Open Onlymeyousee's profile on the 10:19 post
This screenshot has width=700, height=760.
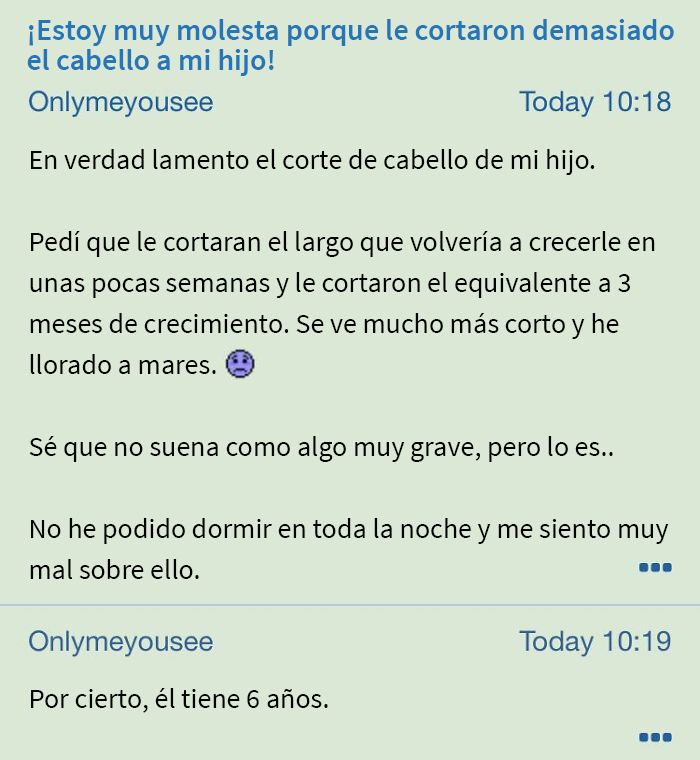tap(120, 641)
